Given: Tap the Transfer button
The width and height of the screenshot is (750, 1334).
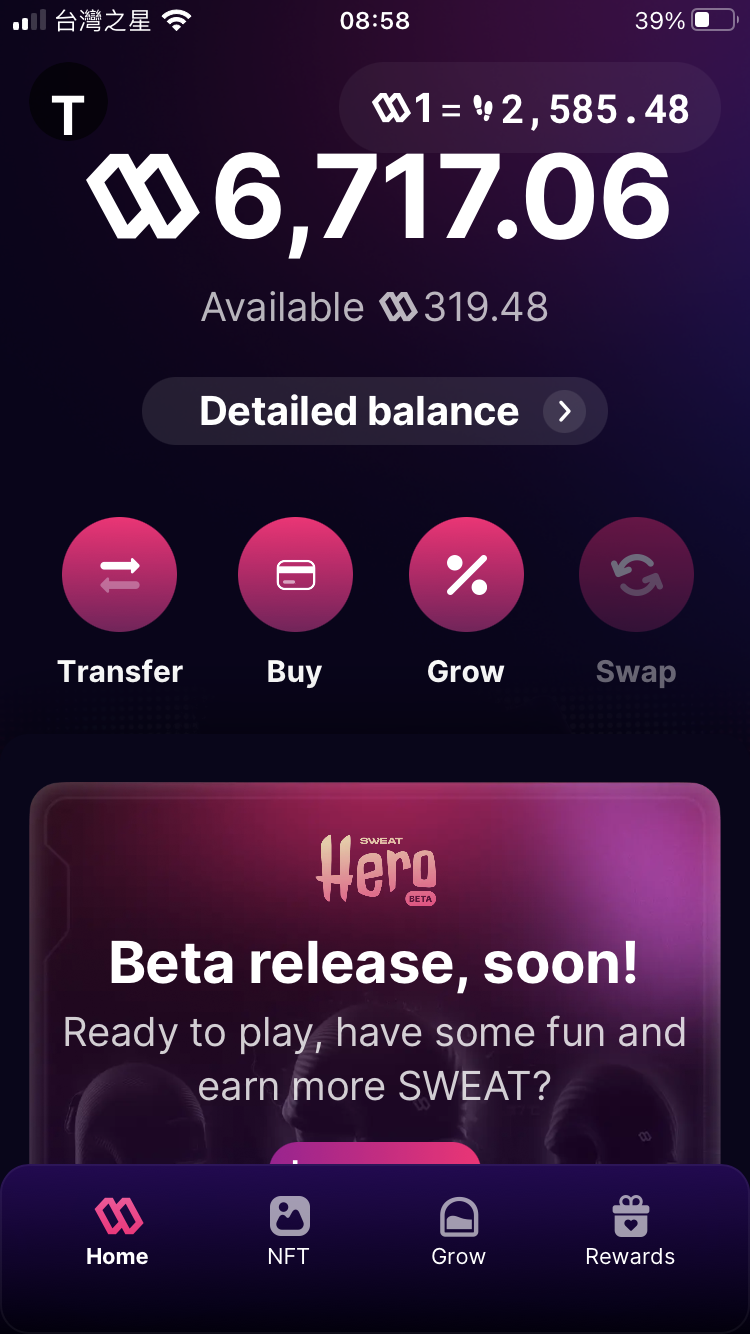Looking at the screenshot, I should click(x=120, y=575).
